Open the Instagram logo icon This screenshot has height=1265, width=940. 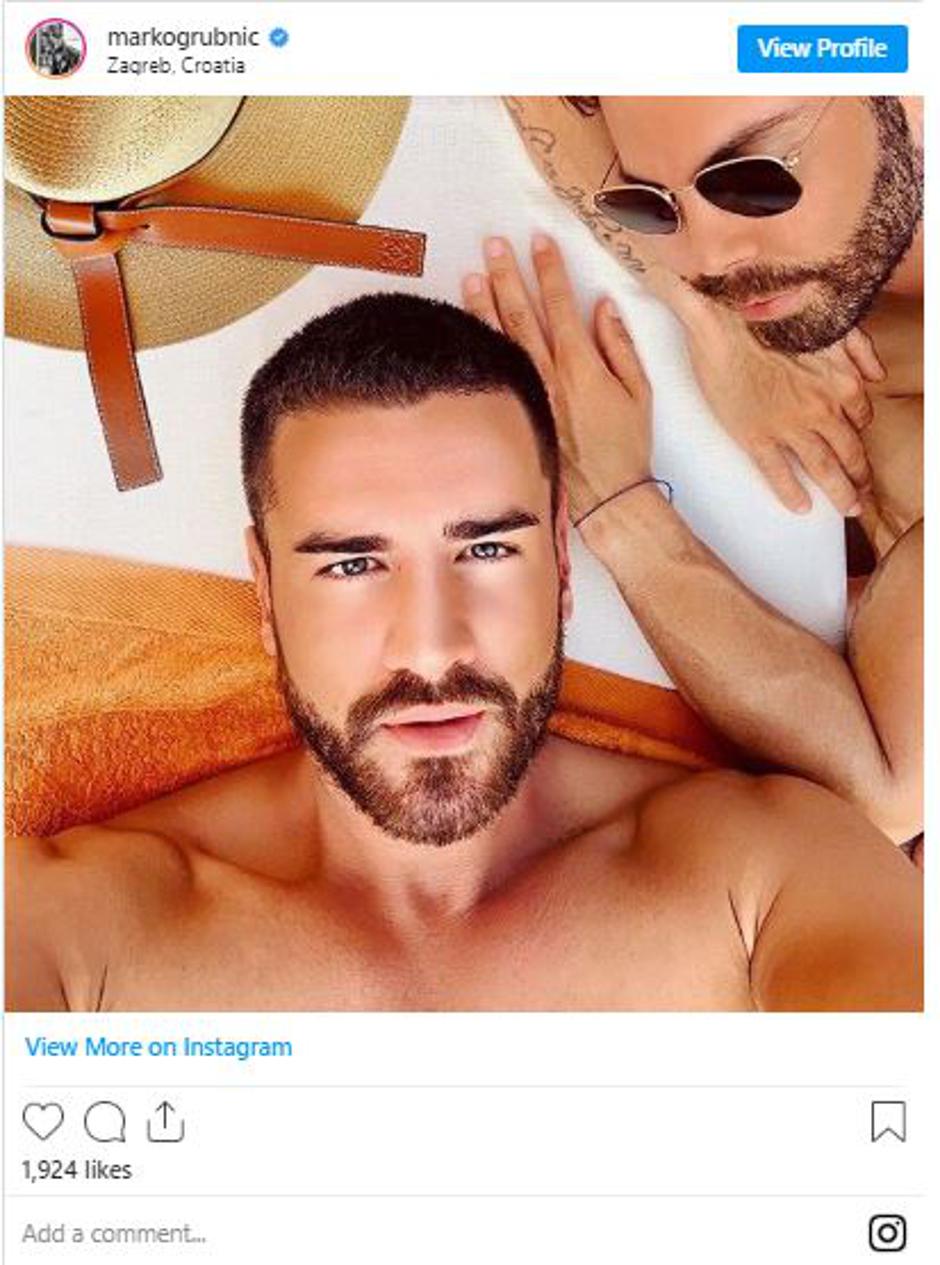click(x=887, y=1233)
